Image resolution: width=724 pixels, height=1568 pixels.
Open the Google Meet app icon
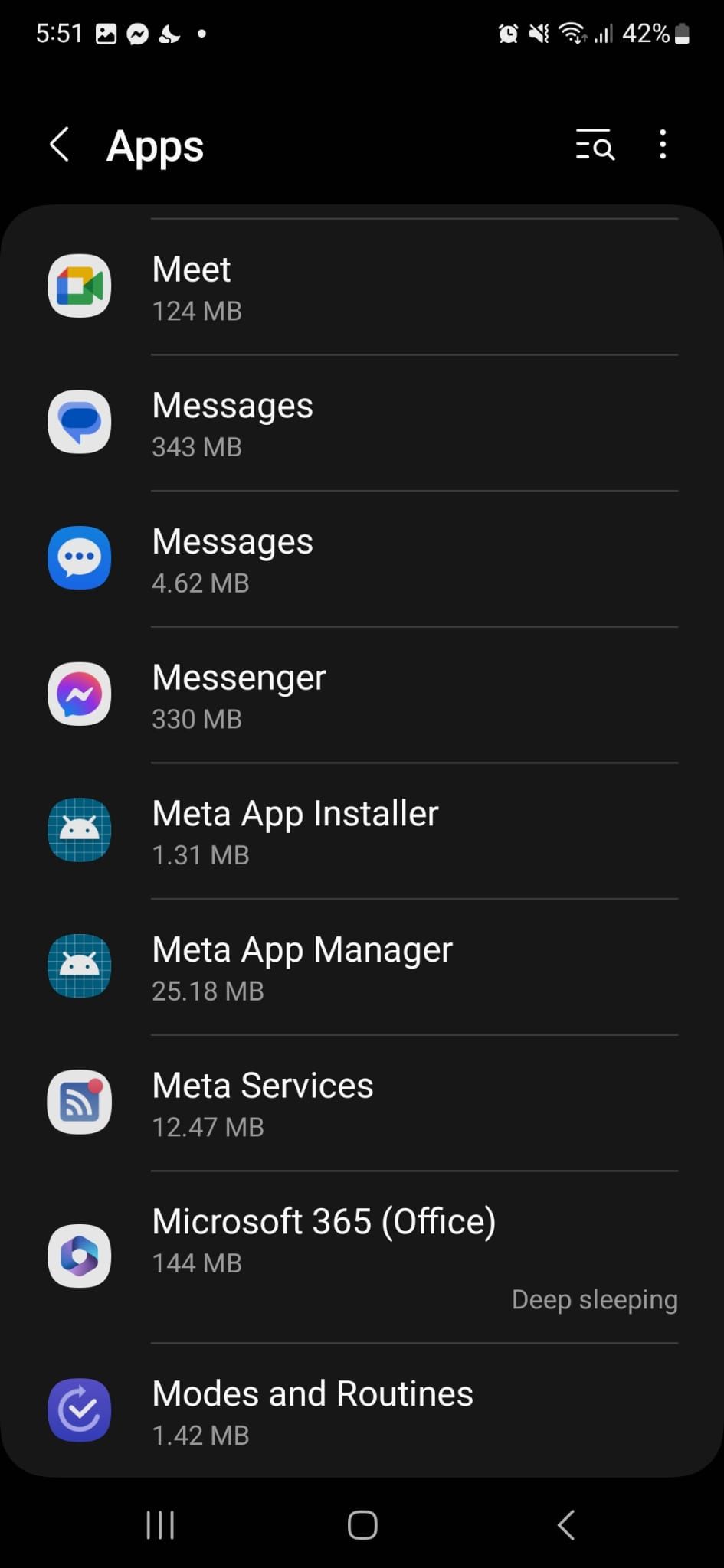[79, 286]
